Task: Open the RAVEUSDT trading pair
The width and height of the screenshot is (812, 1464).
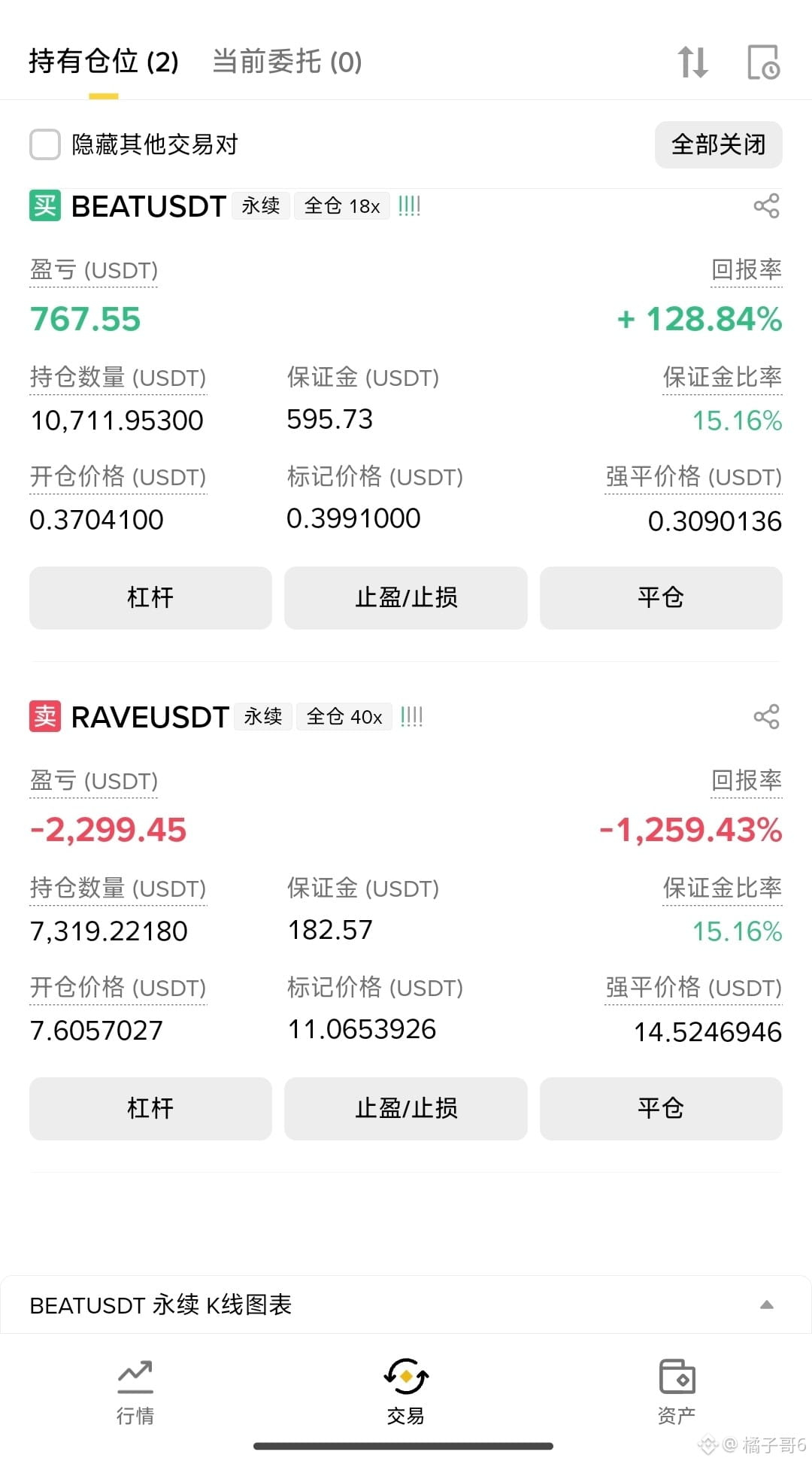Action: tap(150, 717)
